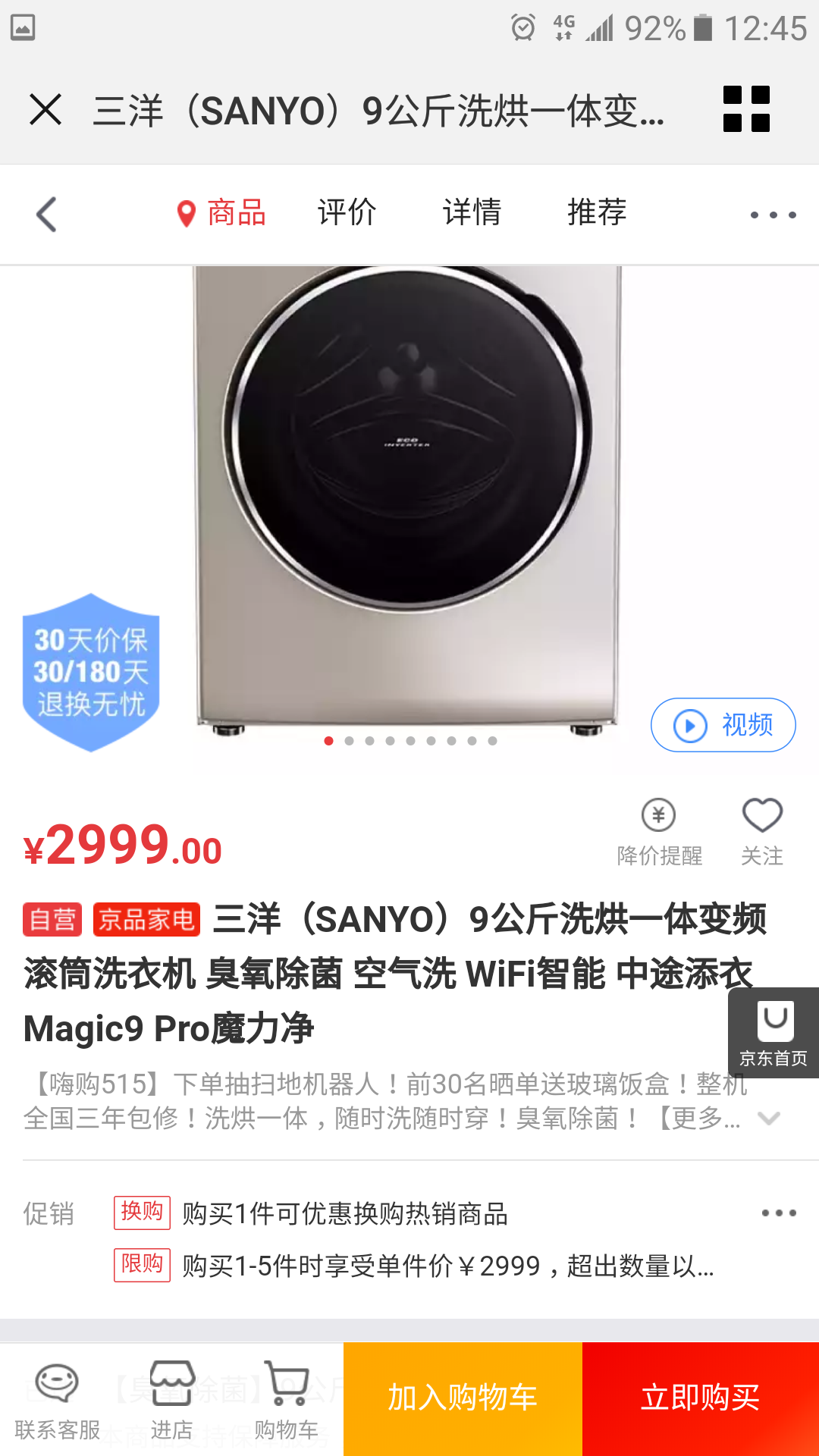View more 促销 promotions via three dots
Viewport: 819px width, 1456px height.
pos(779,1213)
